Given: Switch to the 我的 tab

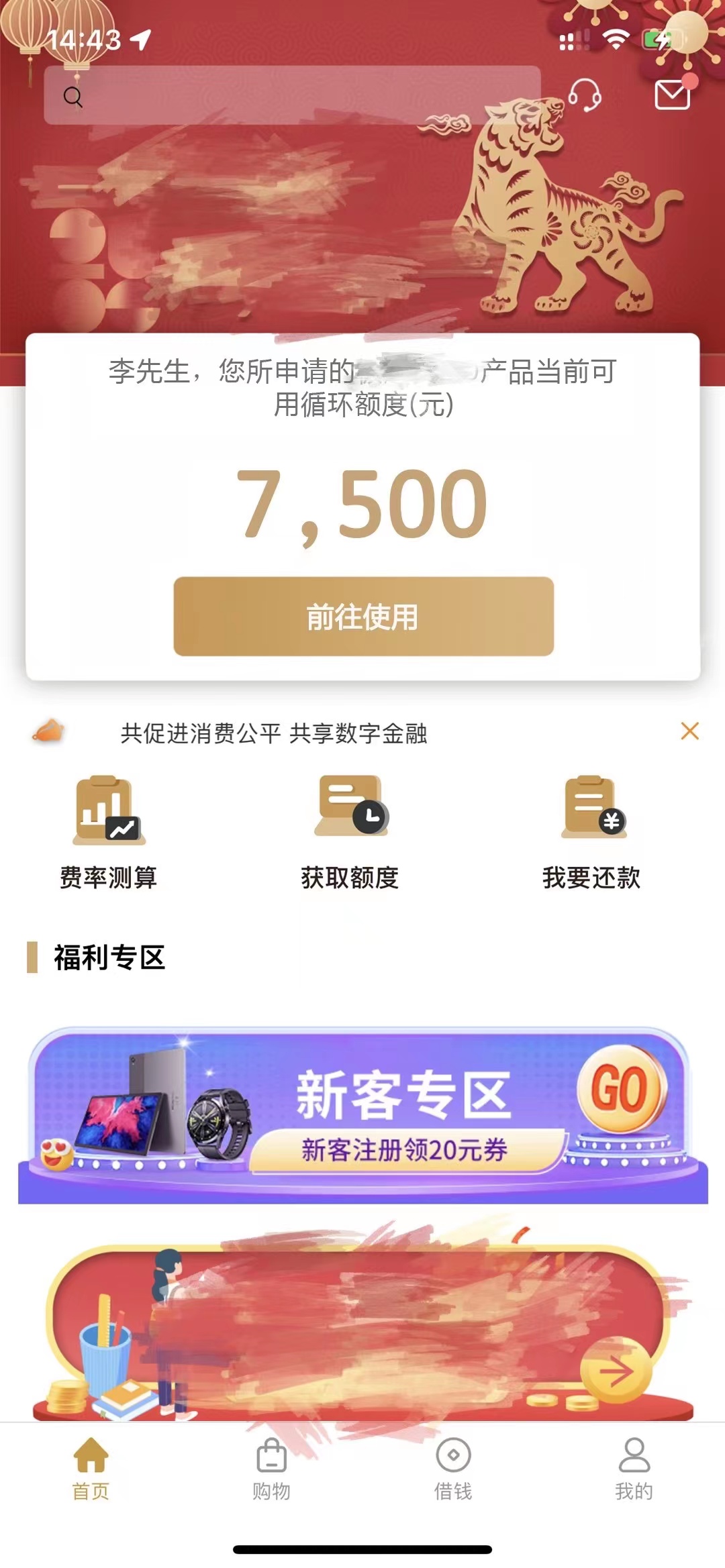Looking at the screenshot, I should 634,1468.
